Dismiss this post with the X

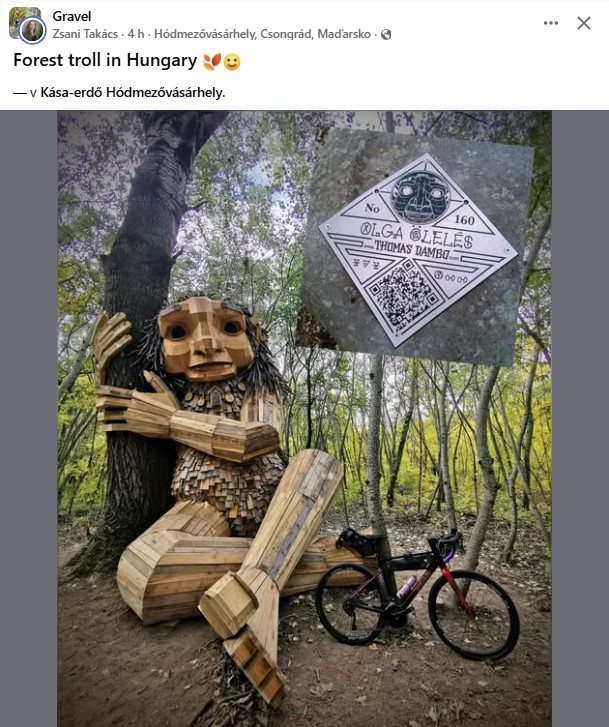pyautogui.click(x=584, y=23)
